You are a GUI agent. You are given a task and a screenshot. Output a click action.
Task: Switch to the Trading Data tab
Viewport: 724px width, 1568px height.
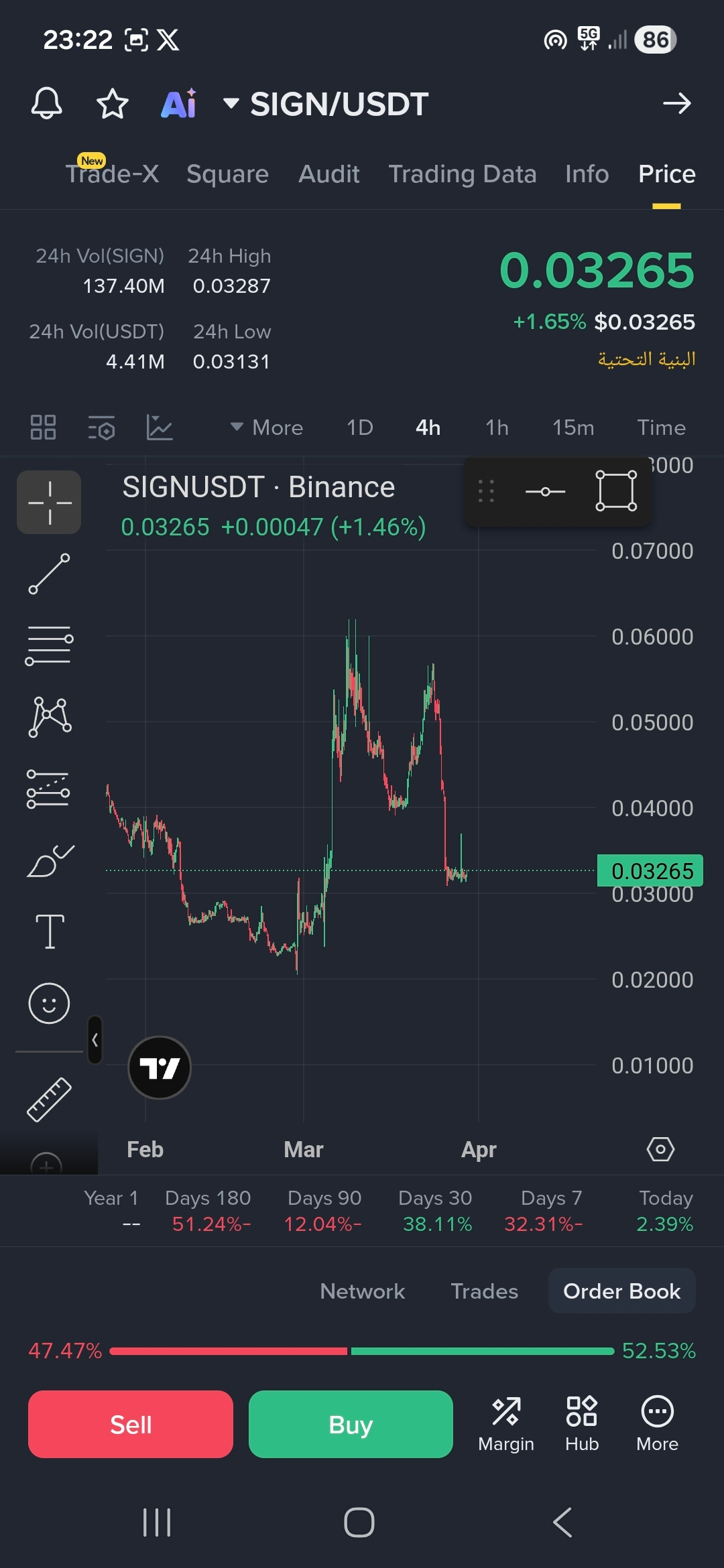click(463, 174)
